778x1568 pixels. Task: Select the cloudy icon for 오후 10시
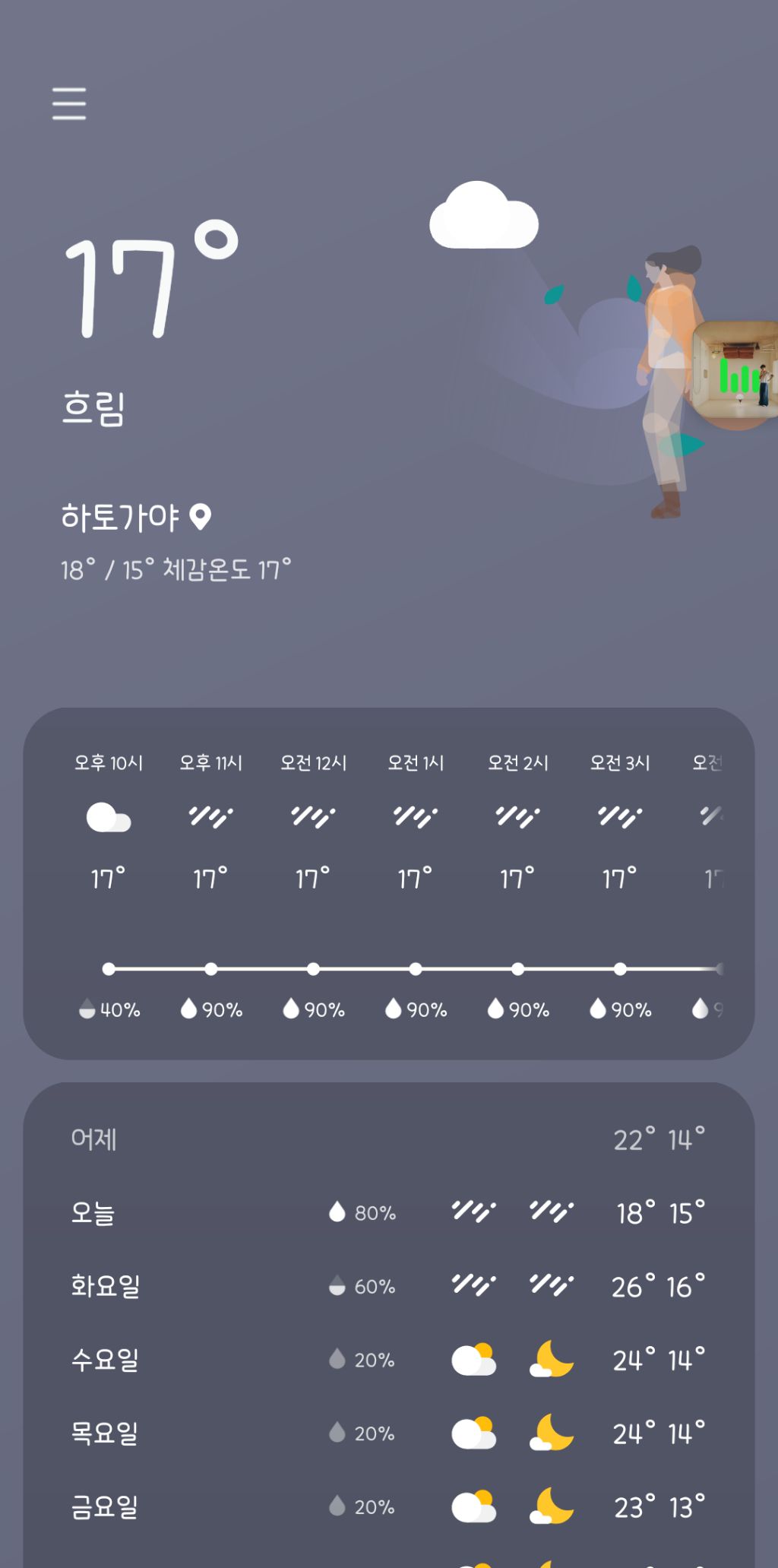pyautogui.click(x=108, y=815)
